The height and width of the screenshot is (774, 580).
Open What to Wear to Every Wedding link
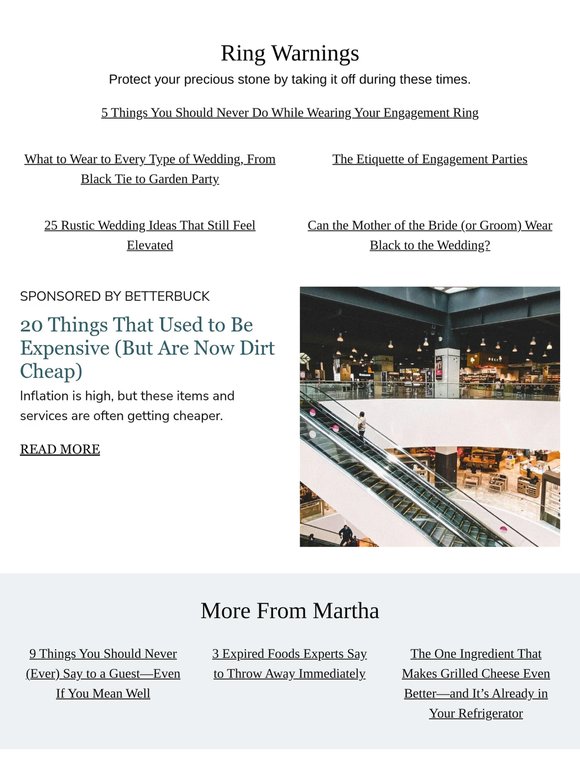coord(150,169)
